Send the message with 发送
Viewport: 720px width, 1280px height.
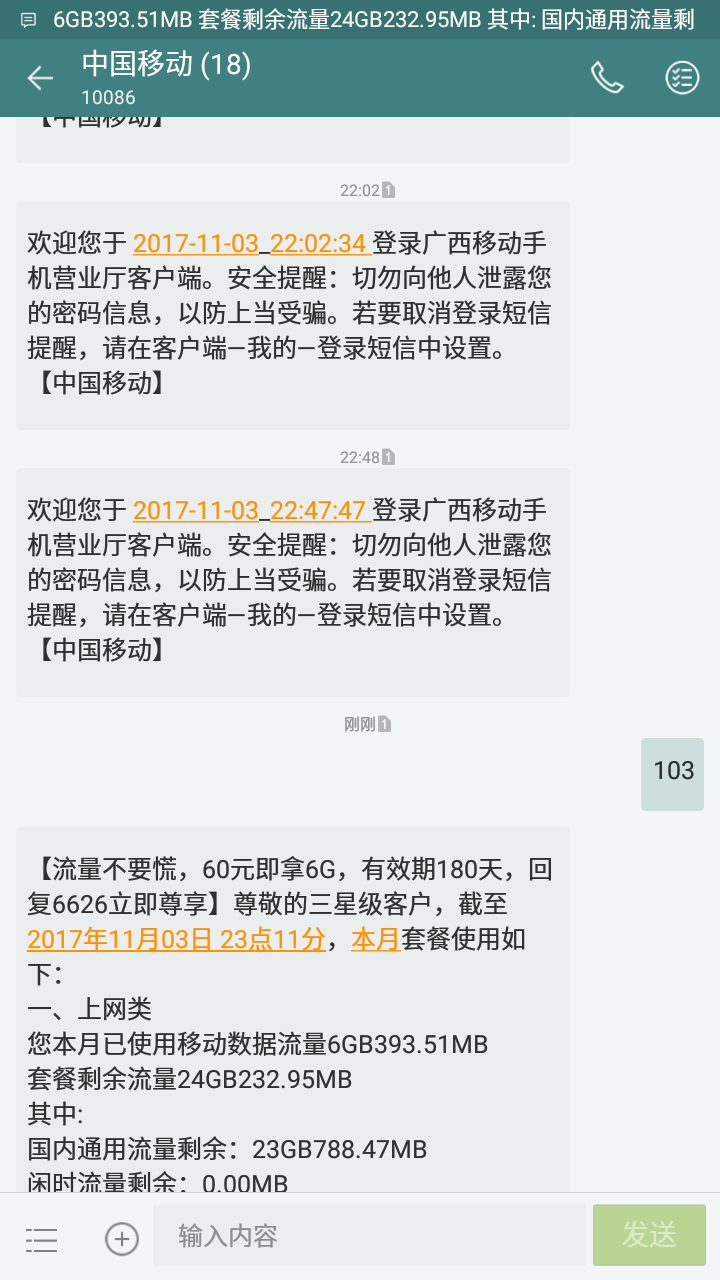[x=649, y=1235]
